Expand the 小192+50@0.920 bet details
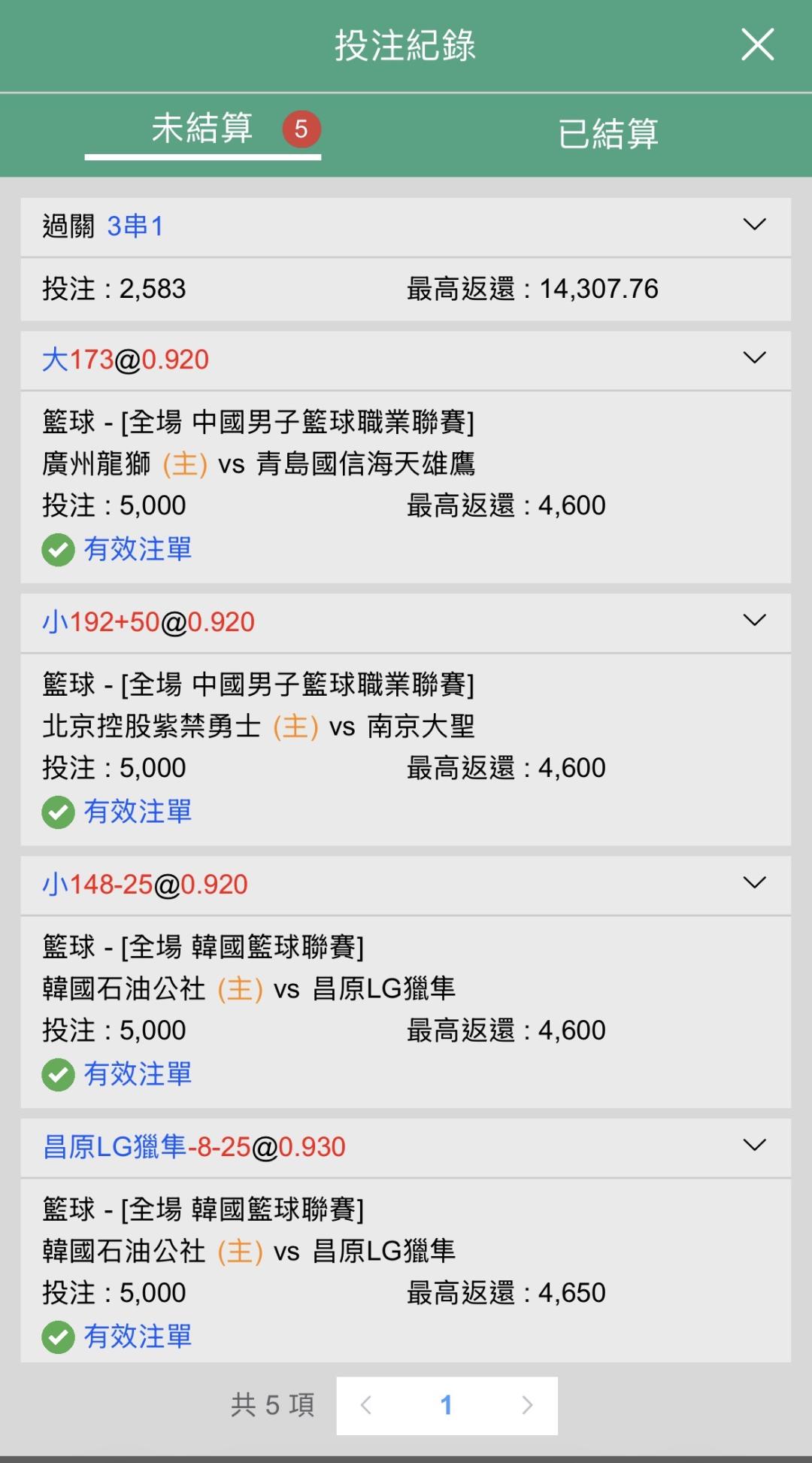Viewport: 812px width, 1463px height. (754, 621)
